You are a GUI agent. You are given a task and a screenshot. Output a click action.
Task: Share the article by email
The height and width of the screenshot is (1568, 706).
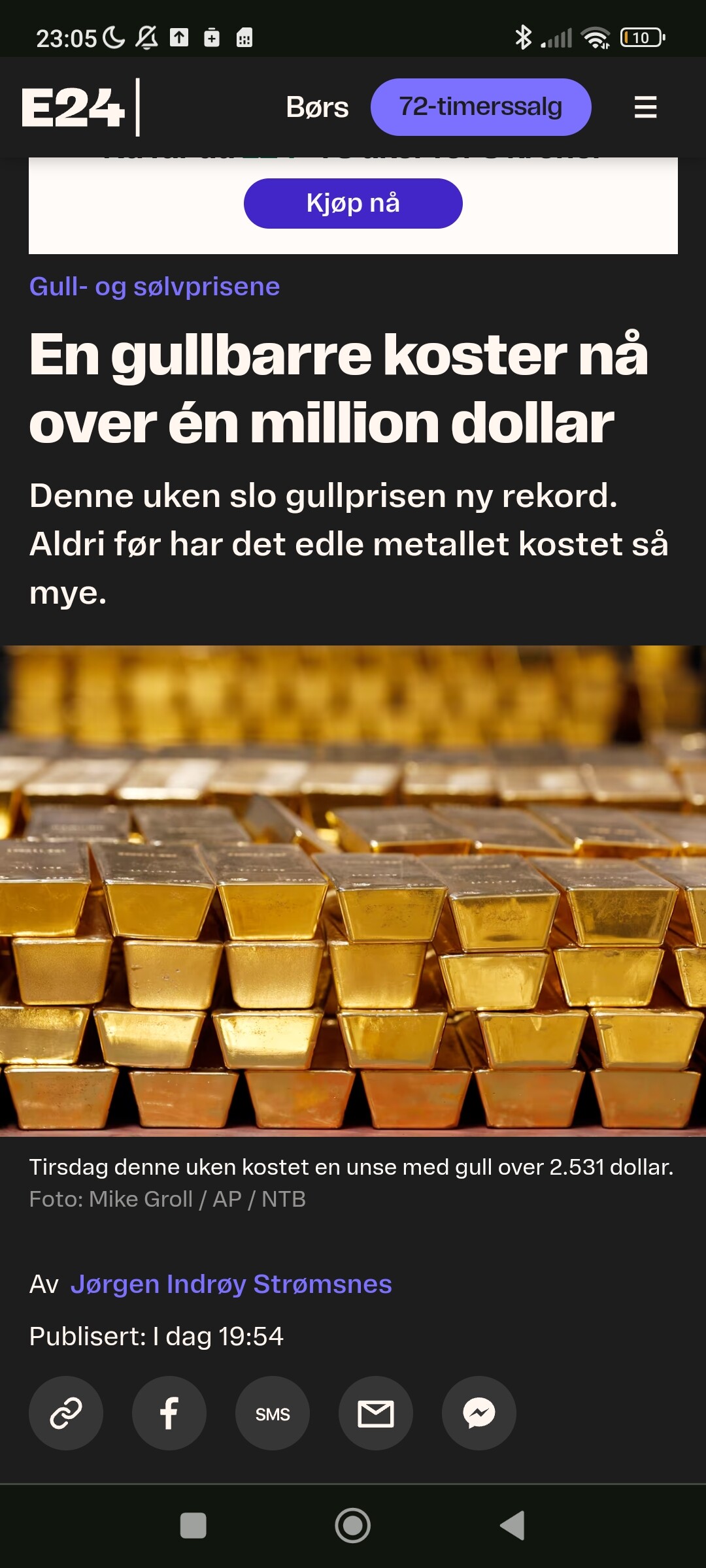pos(376,1413)
